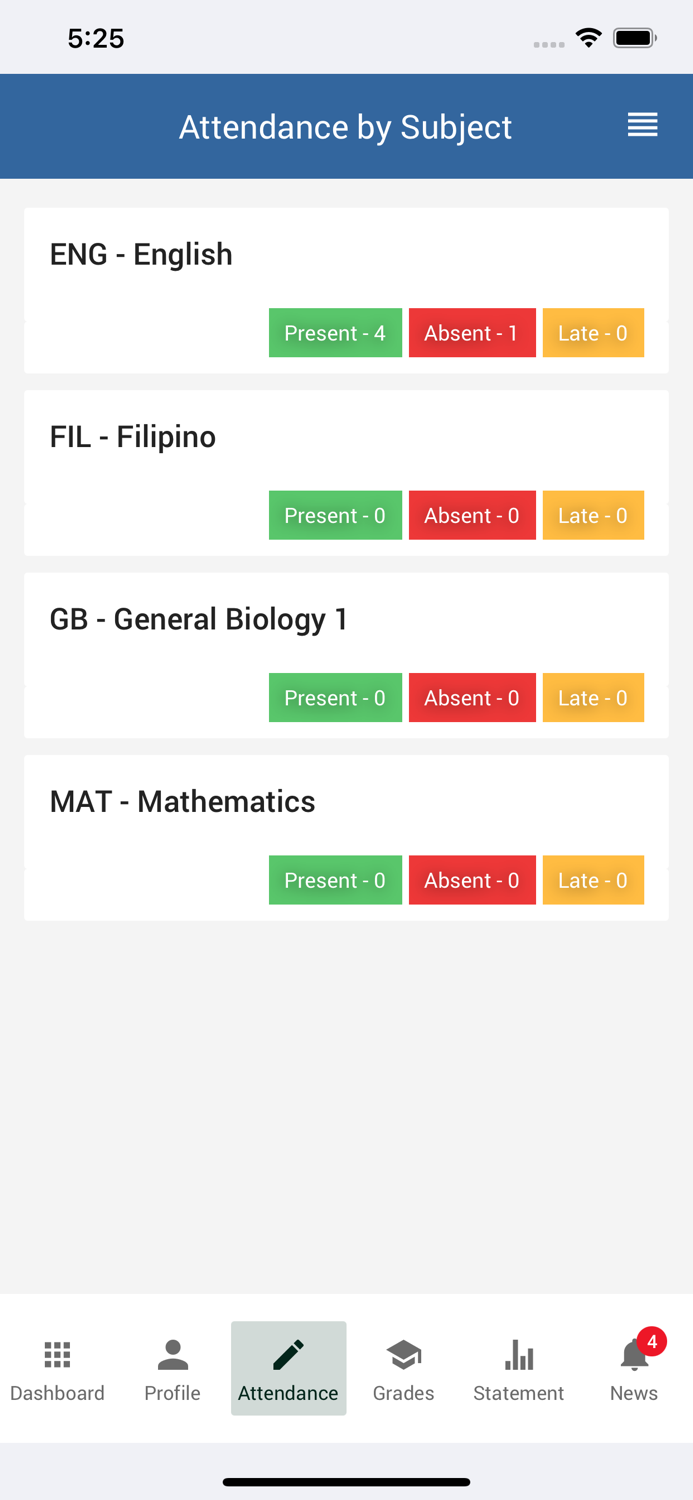
Task: View the Statement tab
Action: pyautogui.click(x=518, y=1369)
